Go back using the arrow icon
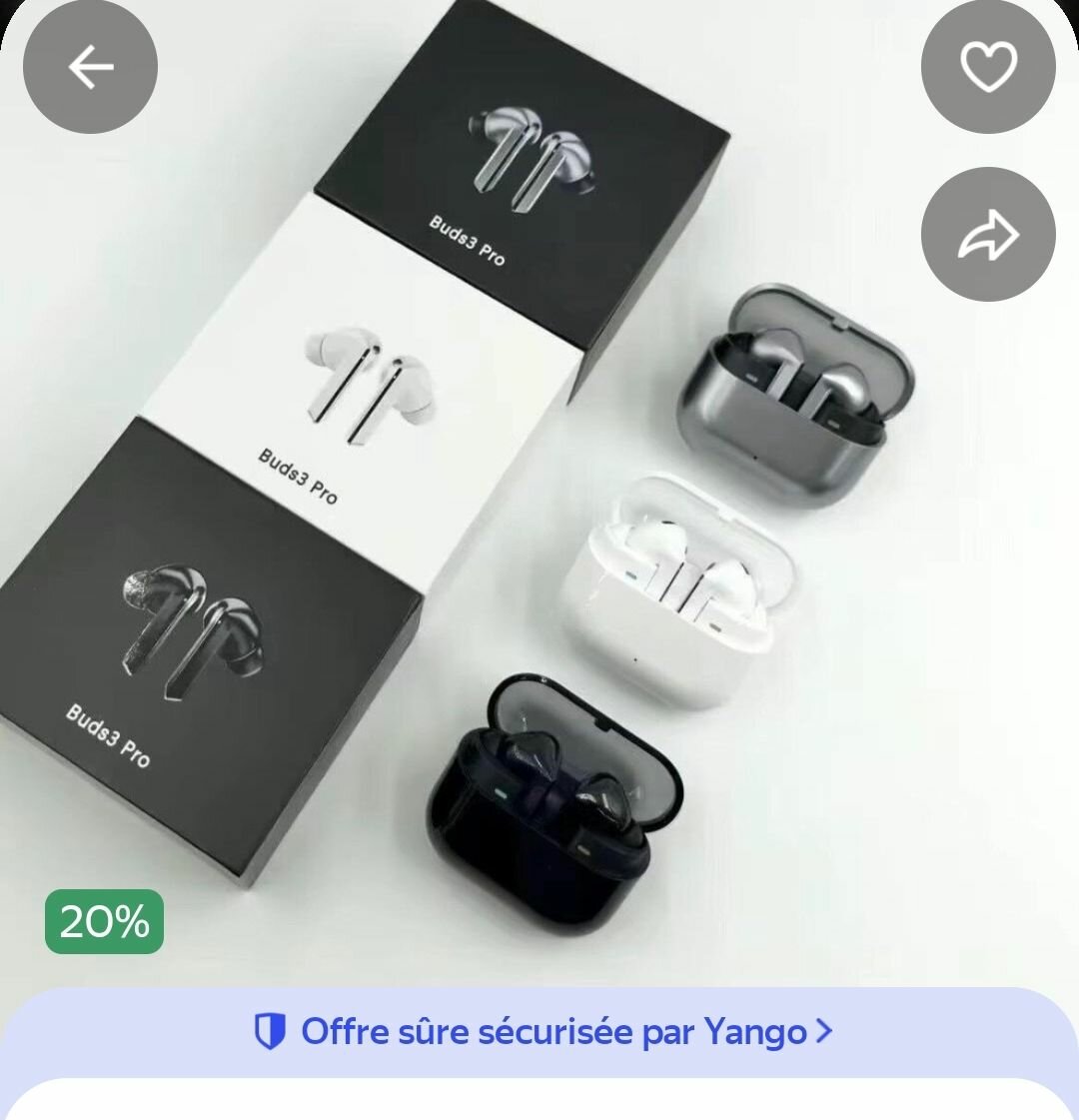Viewport: 1079px width, 1120px height. 90,67
